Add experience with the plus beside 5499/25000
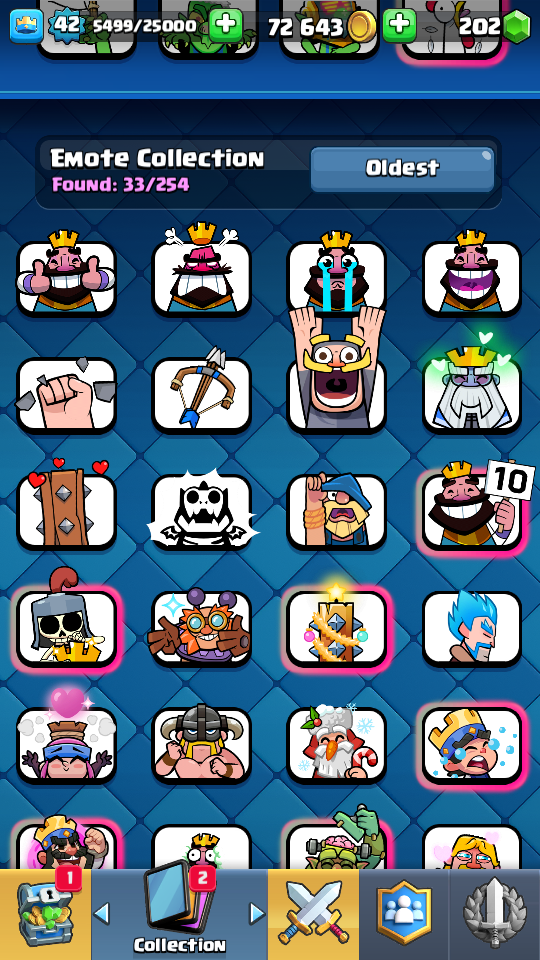Image resolution: width=540 pixels, height=960 pixels. (225, 25)
